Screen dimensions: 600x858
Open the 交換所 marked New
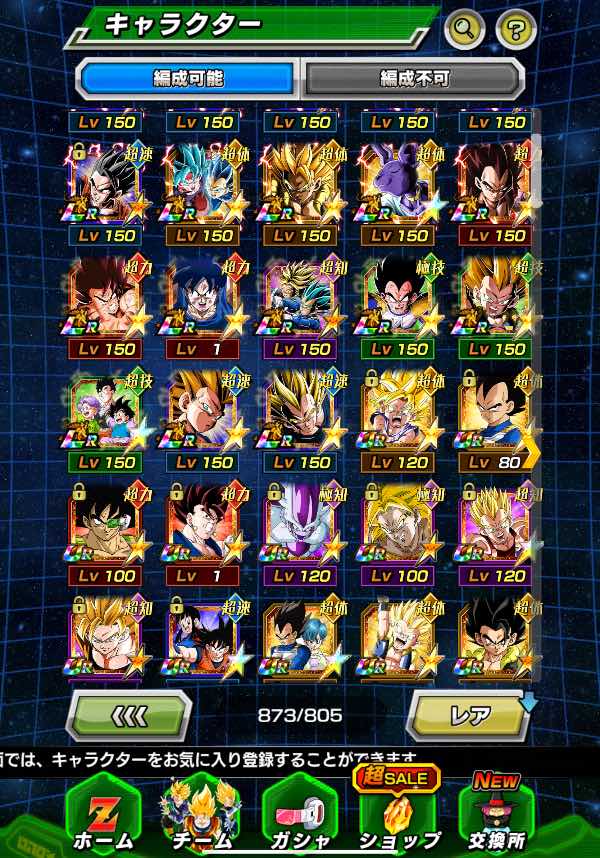click(496, 815)
